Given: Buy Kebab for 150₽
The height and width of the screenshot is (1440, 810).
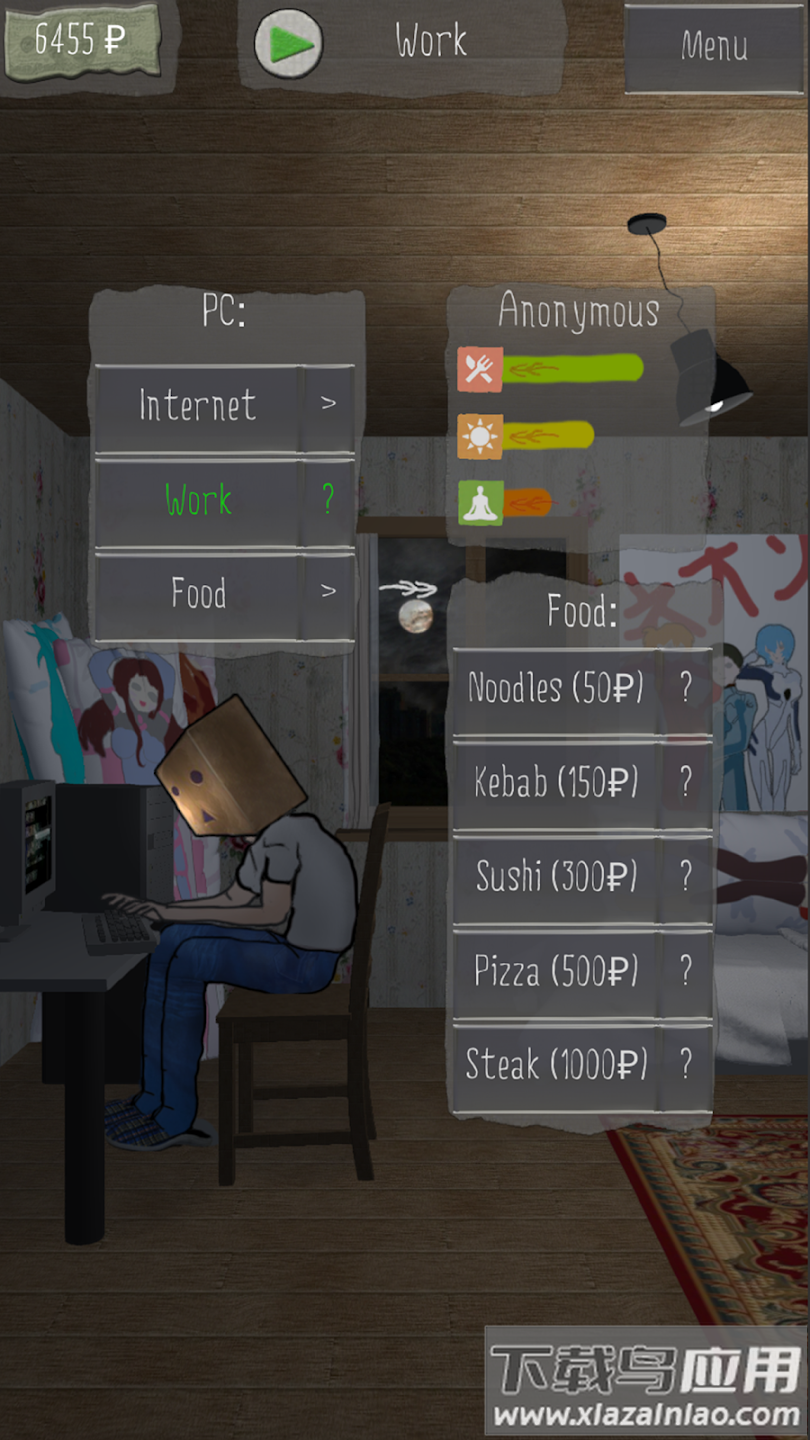Looking at the screenshot, I should click(555, 782).
